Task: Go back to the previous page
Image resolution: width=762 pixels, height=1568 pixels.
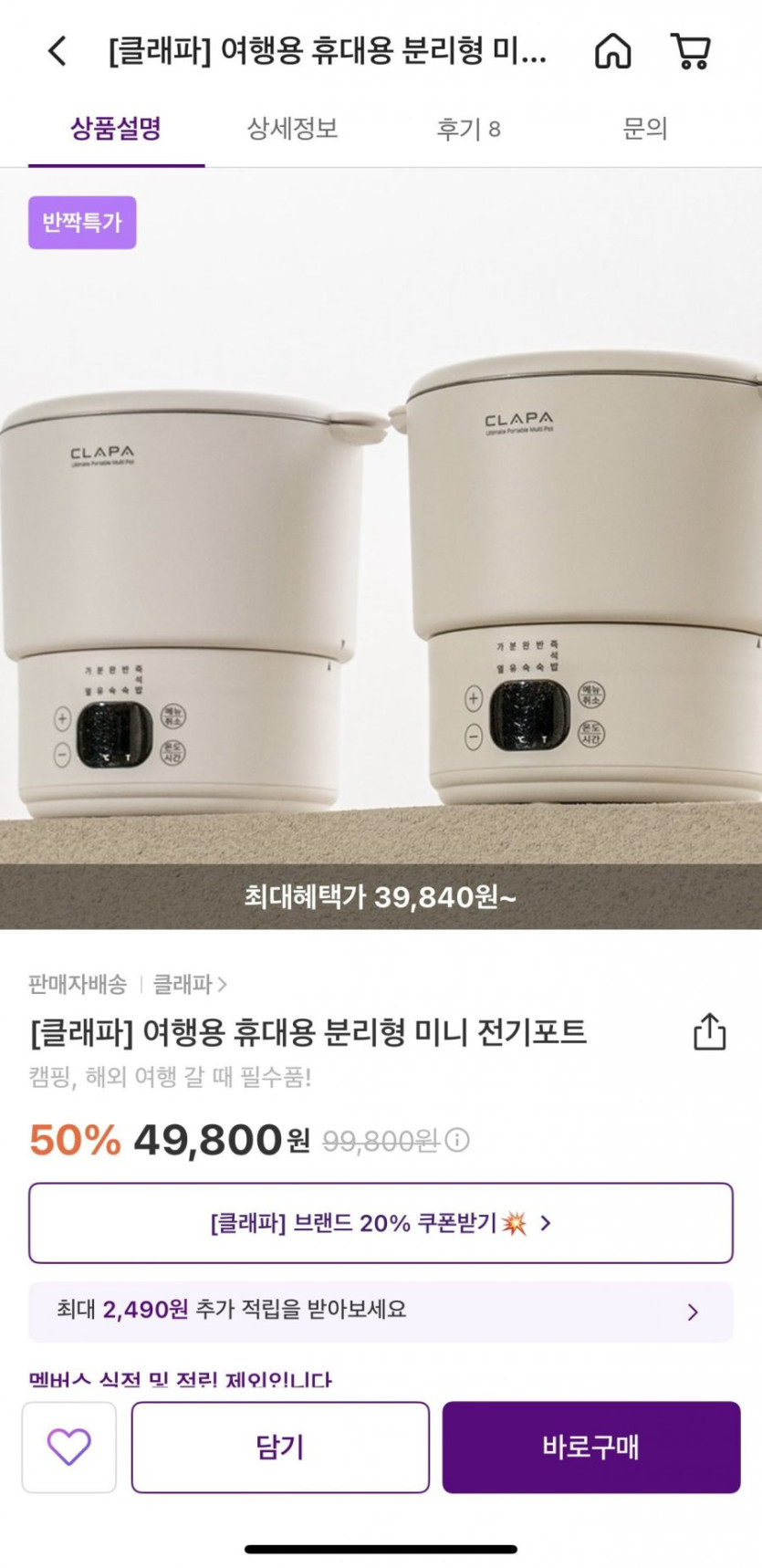Action: click(x=57, y=51)
